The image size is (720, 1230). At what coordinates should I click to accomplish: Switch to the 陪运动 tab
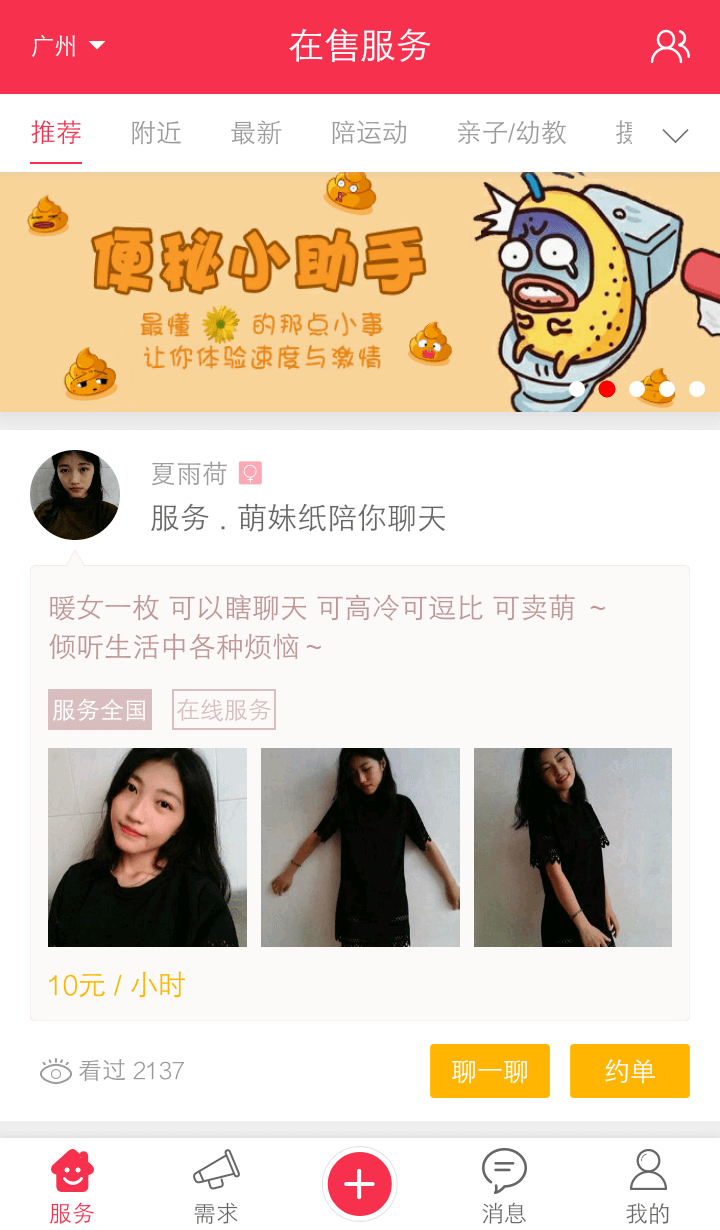coord(368,131)
